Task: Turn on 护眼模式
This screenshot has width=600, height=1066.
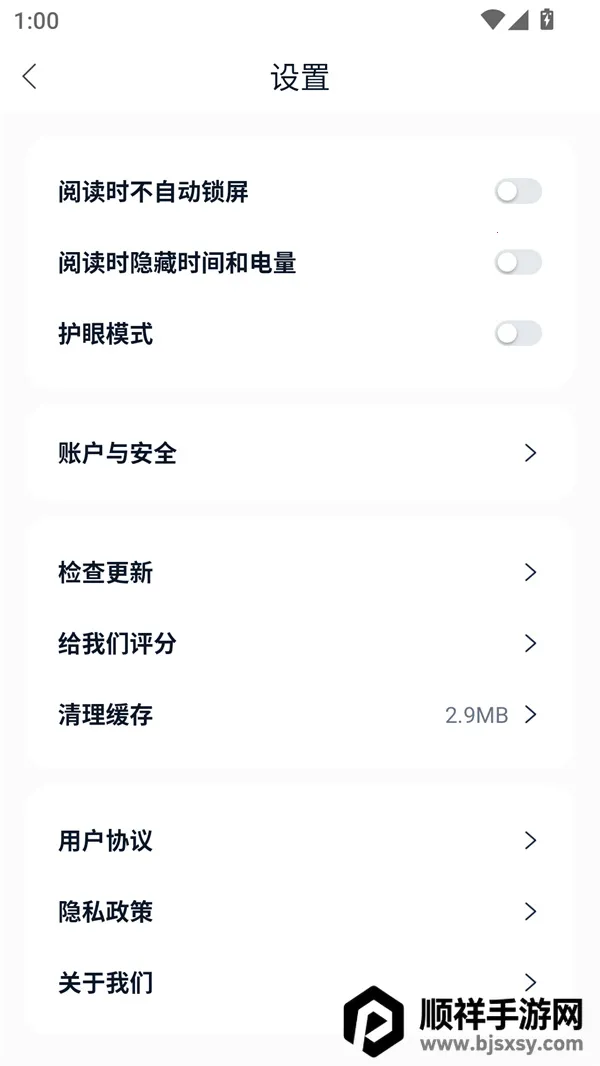Action: 518,333
